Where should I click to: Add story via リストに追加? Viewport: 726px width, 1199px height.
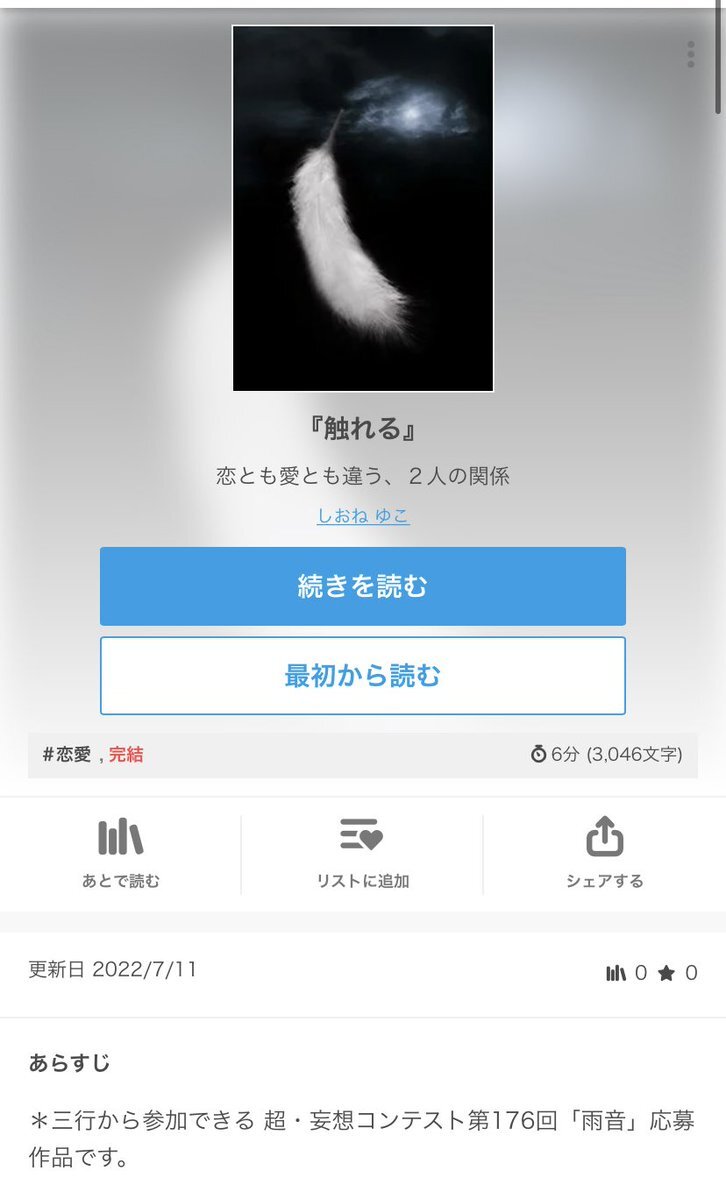[x=362, y=854]
